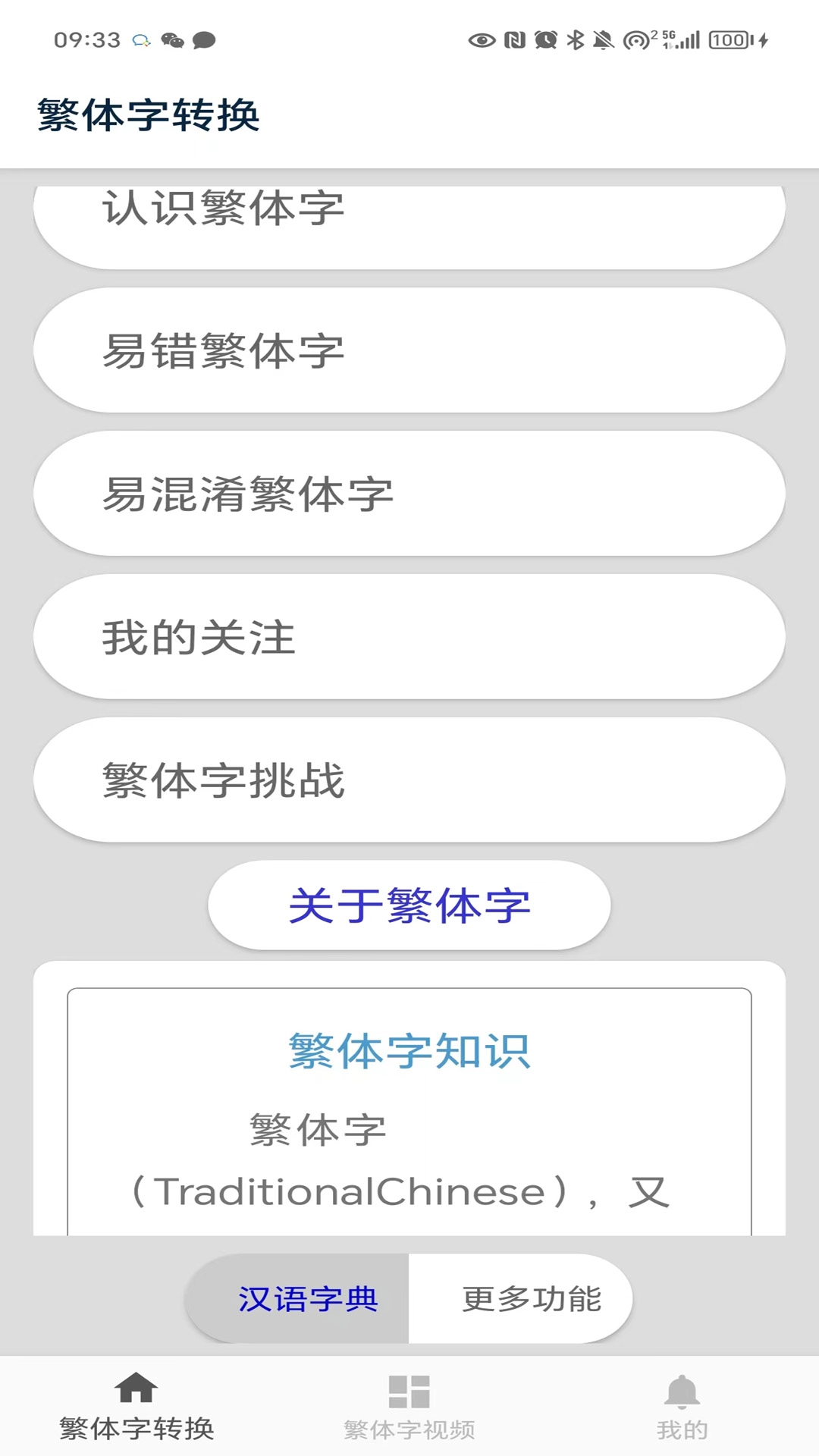Tap the battery indicator in status bar
The image size is (819, 1456).
click(728, 39)
